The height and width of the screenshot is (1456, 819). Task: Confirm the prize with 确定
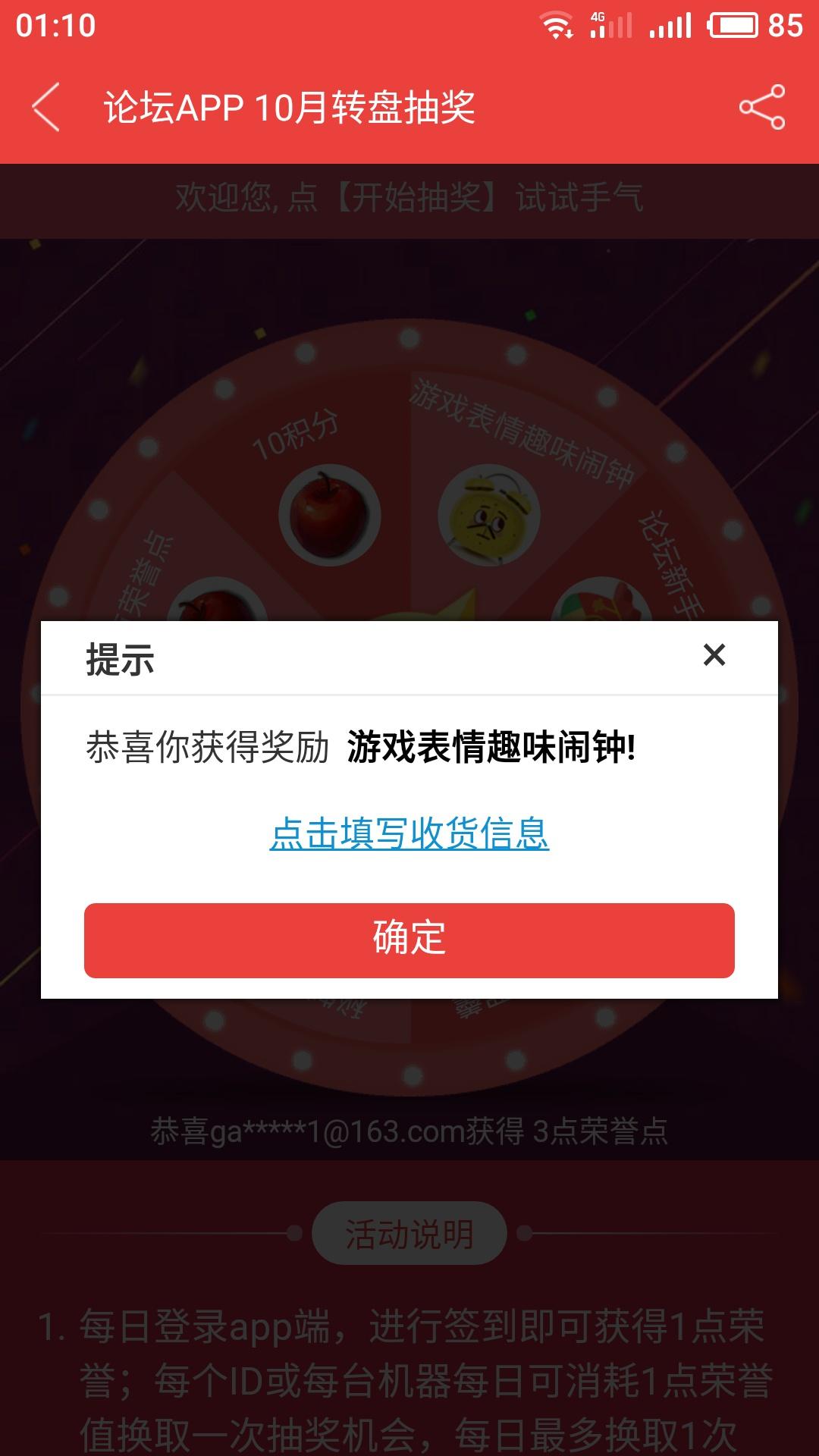[x=409, y=940]
